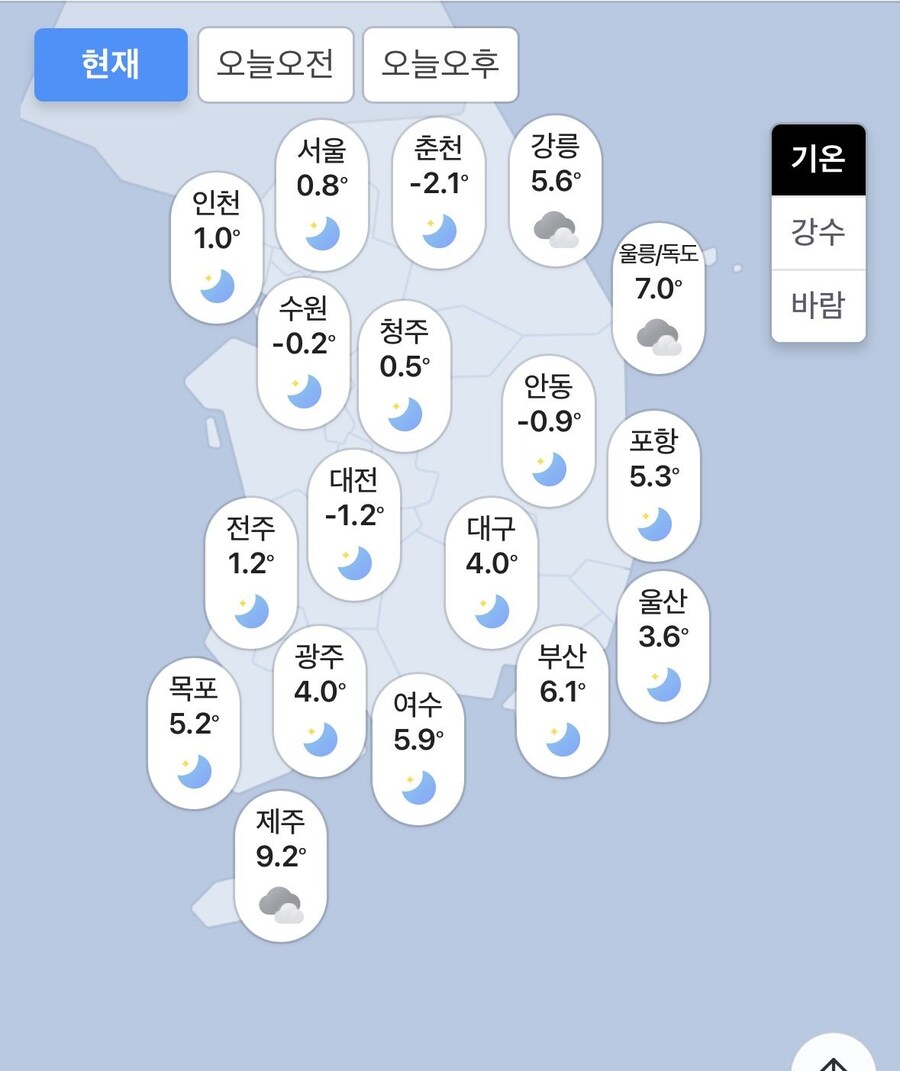Tap the moon icon under 인천
This screenshot has width=900, height=1071.
click(216, 285)
